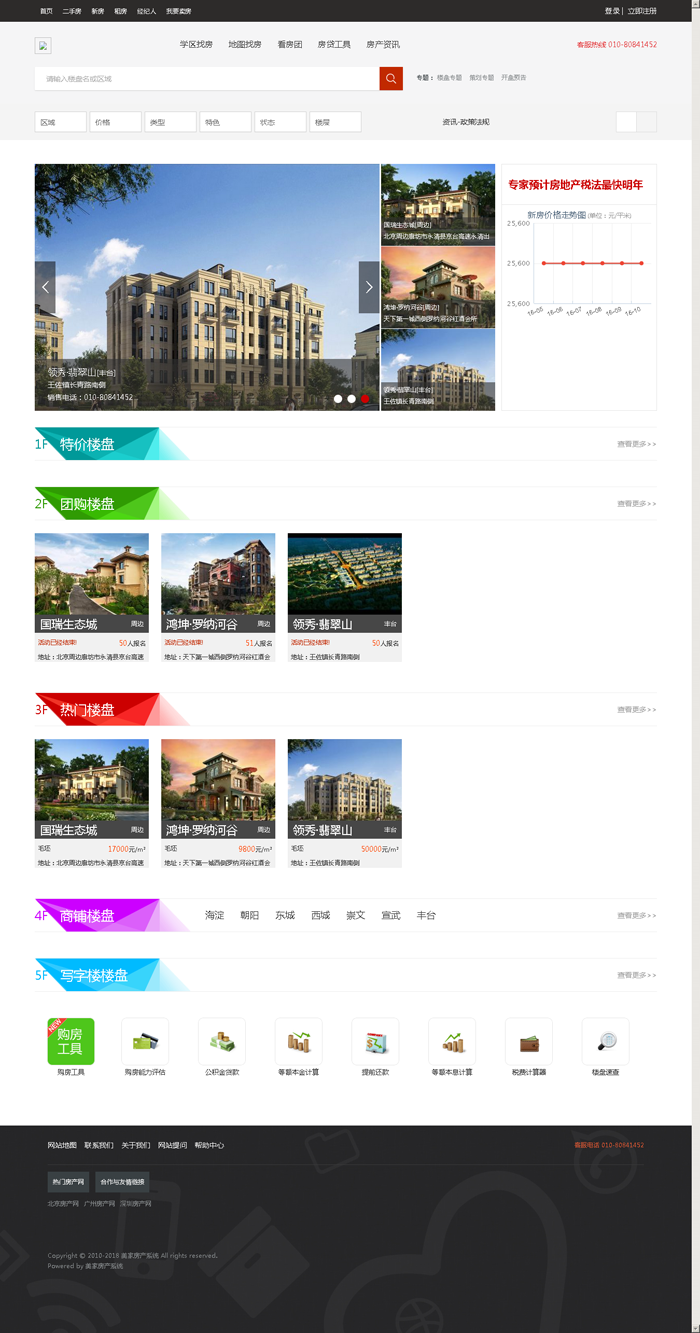Open 学区找房 in the main navigation
The image size is (700, 1333).
click(x=196, y=45)
